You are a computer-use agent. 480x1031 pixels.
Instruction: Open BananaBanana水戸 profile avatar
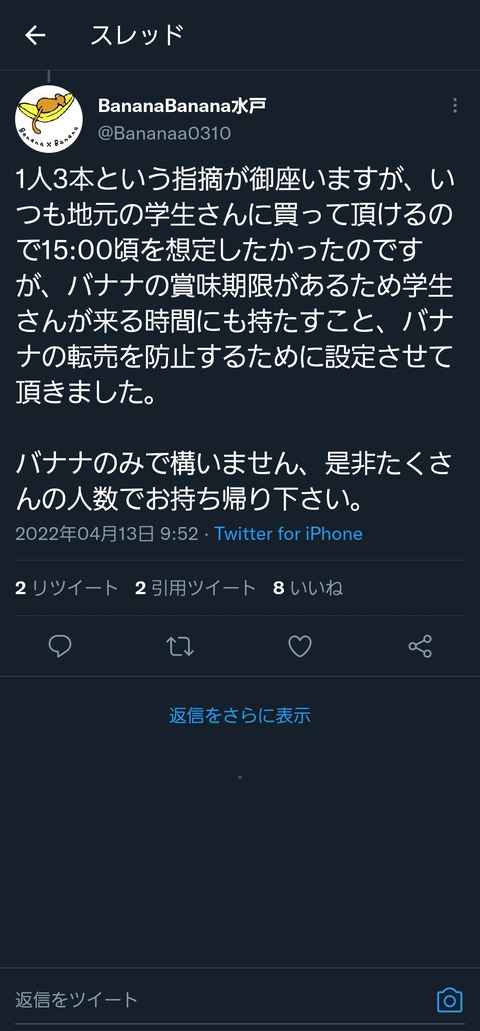49,119
